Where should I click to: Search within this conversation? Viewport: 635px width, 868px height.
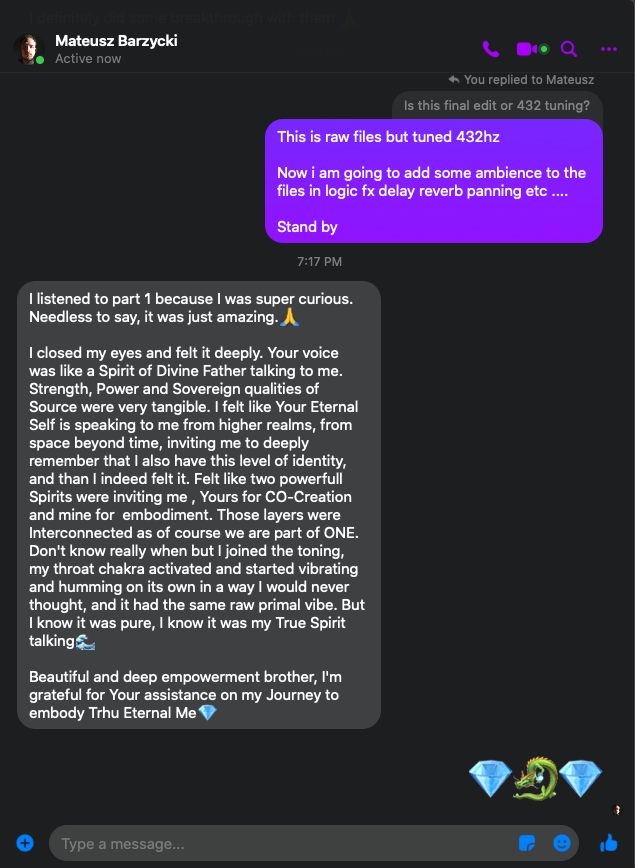[x=569, y=49]
